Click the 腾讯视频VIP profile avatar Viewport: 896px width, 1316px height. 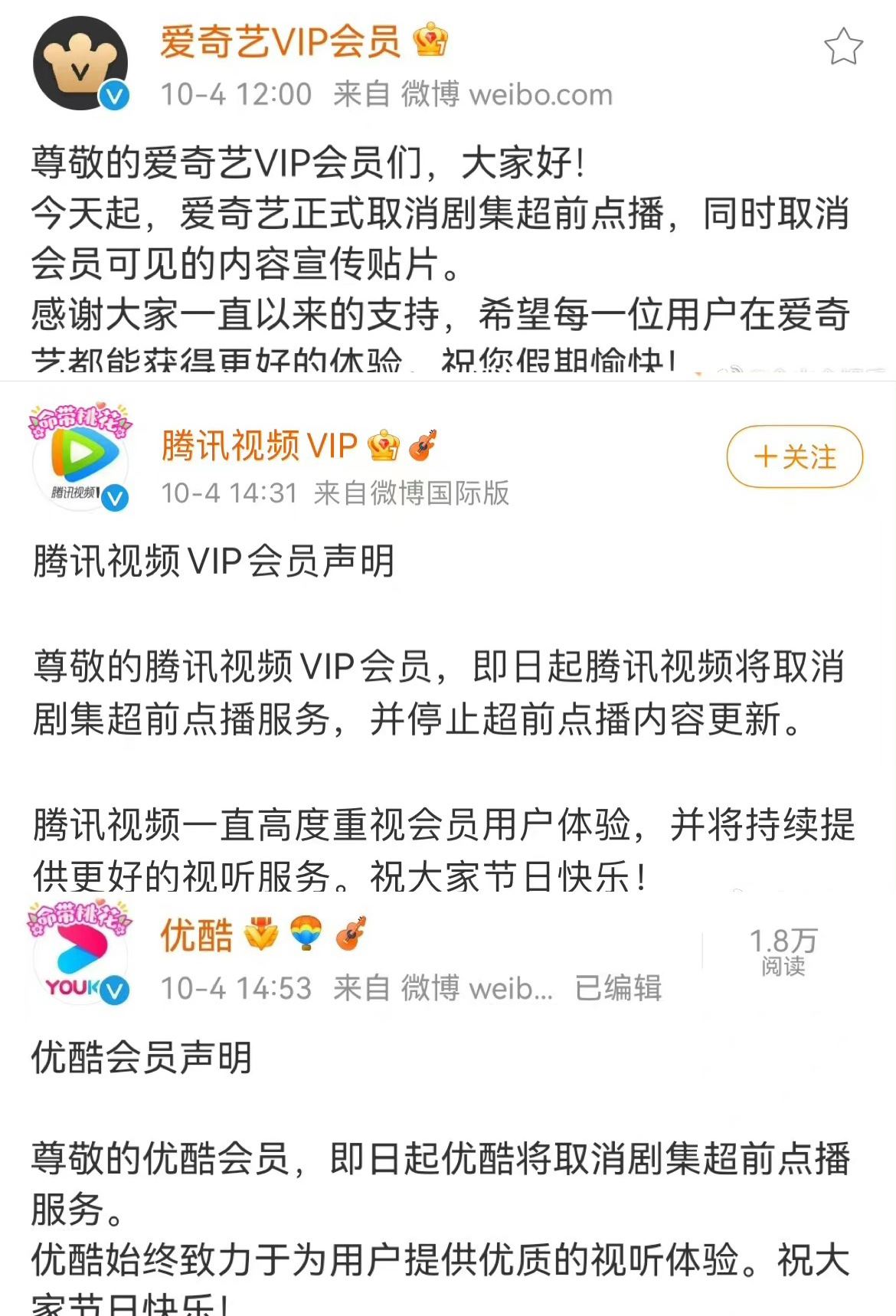78,458
